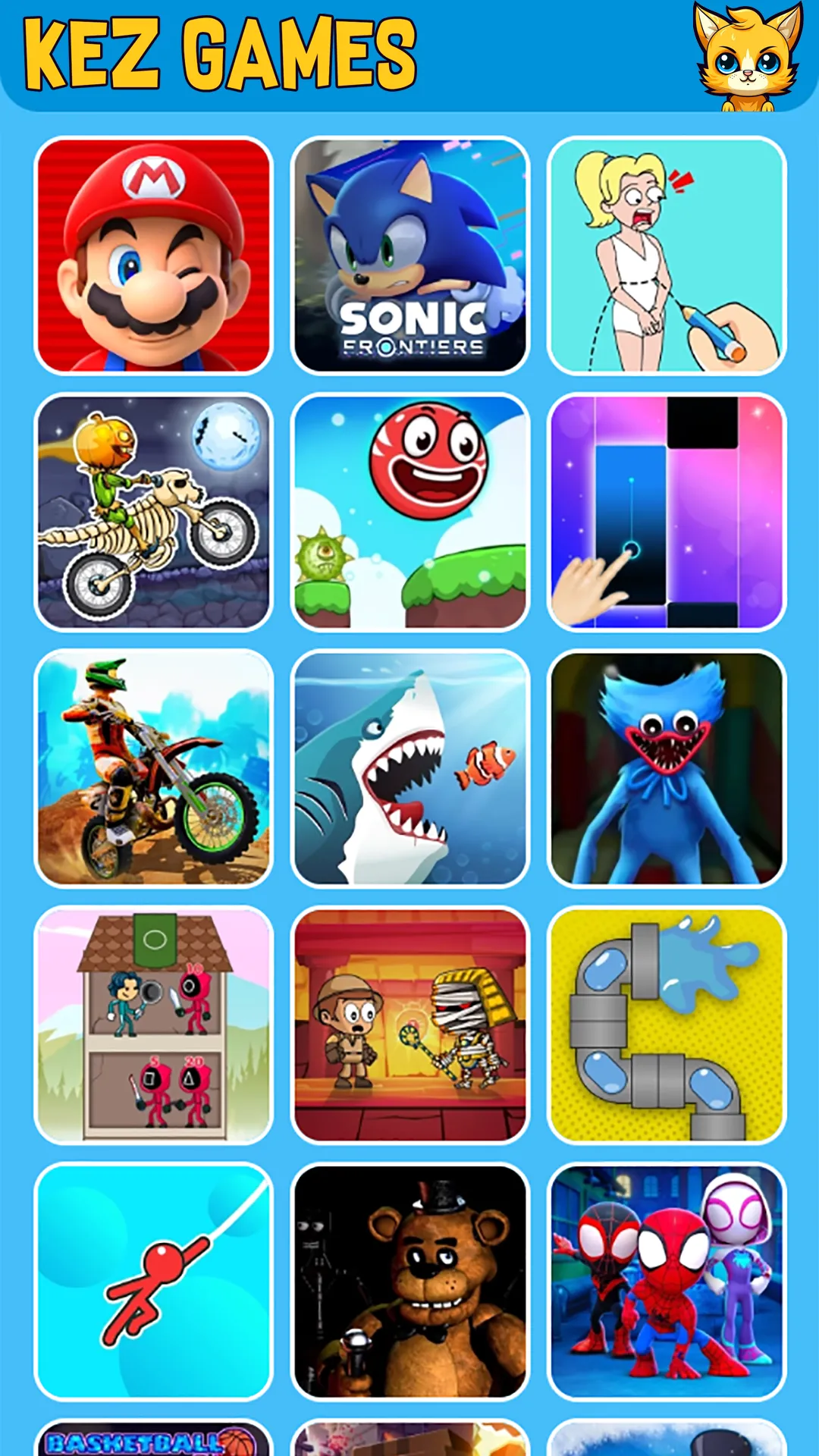Open the motocross dirt bike game

pyautogui.click(x=153, y=768)
